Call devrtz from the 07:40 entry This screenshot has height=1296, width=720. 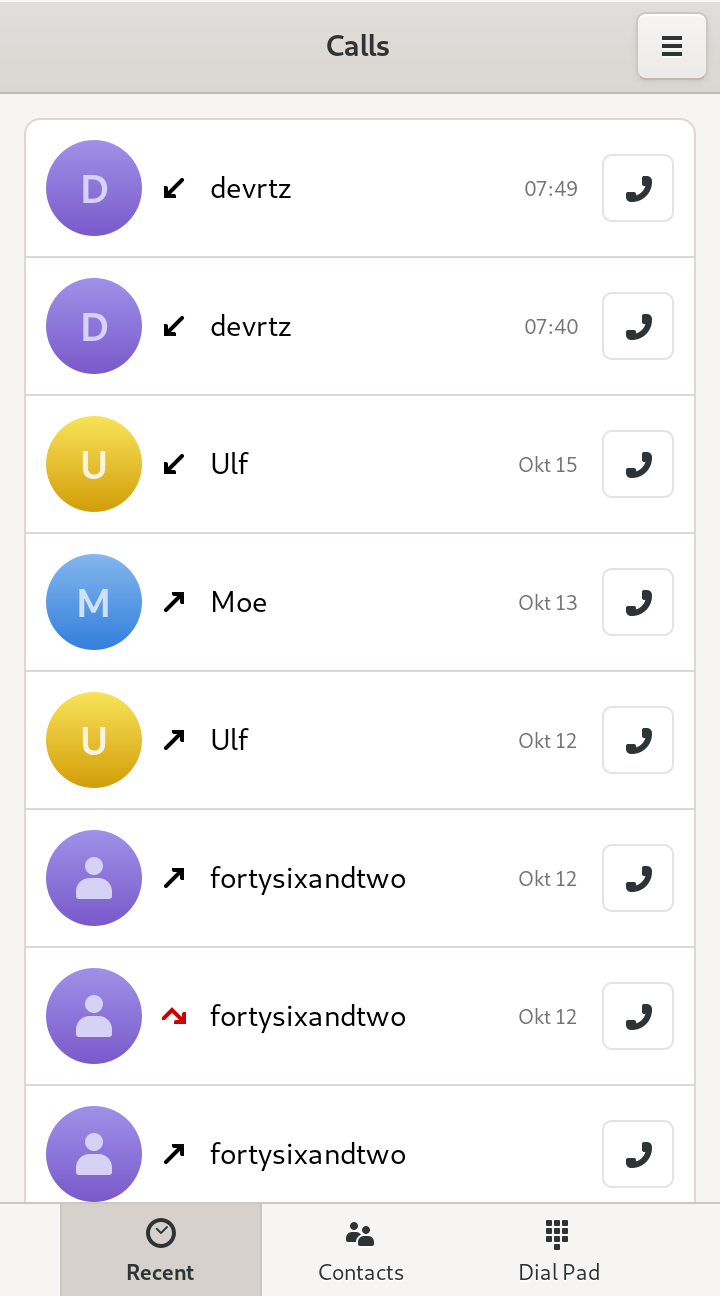(638, 326)
